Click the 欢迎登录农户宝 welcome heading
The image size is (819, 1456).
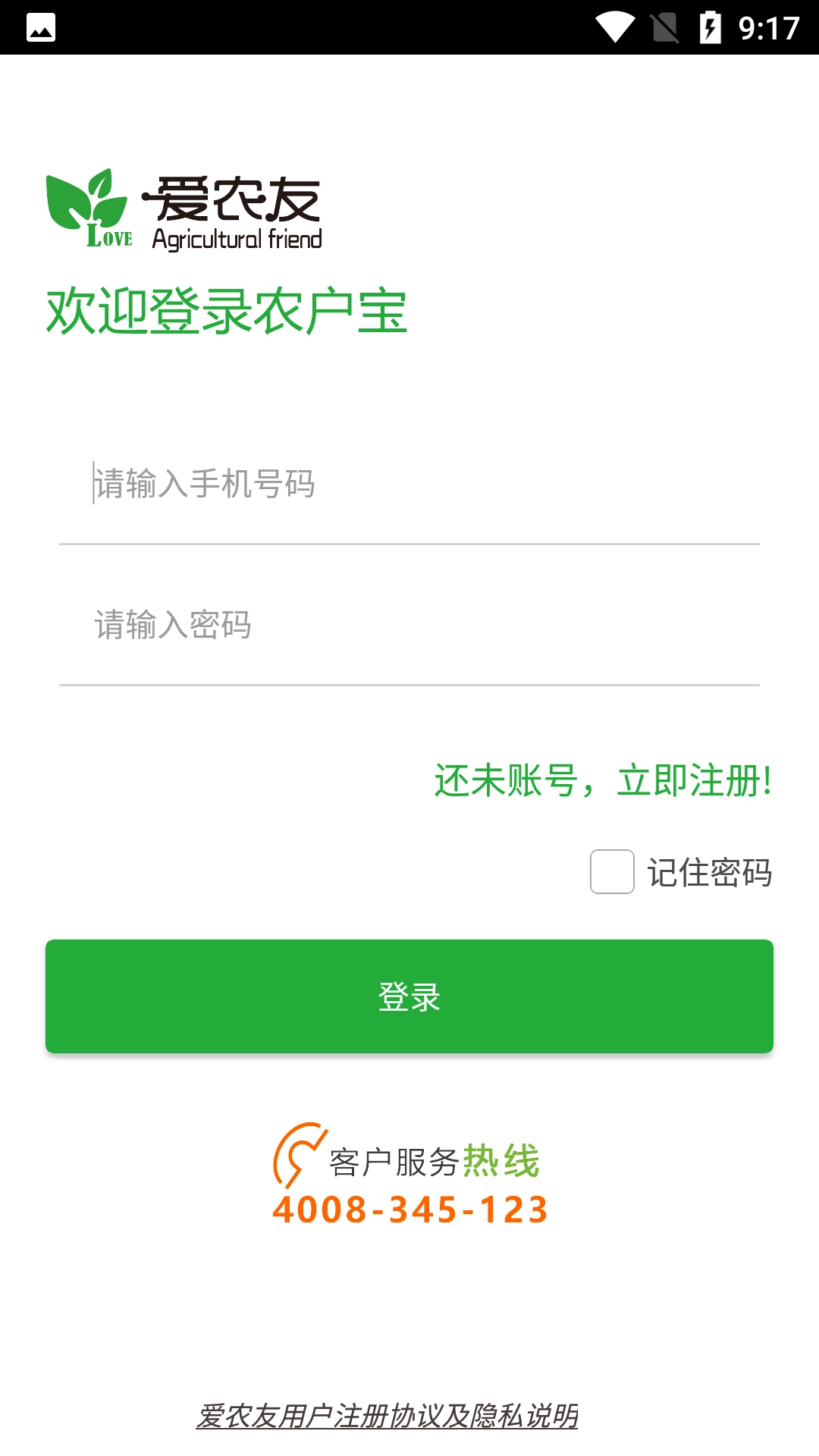227,309
